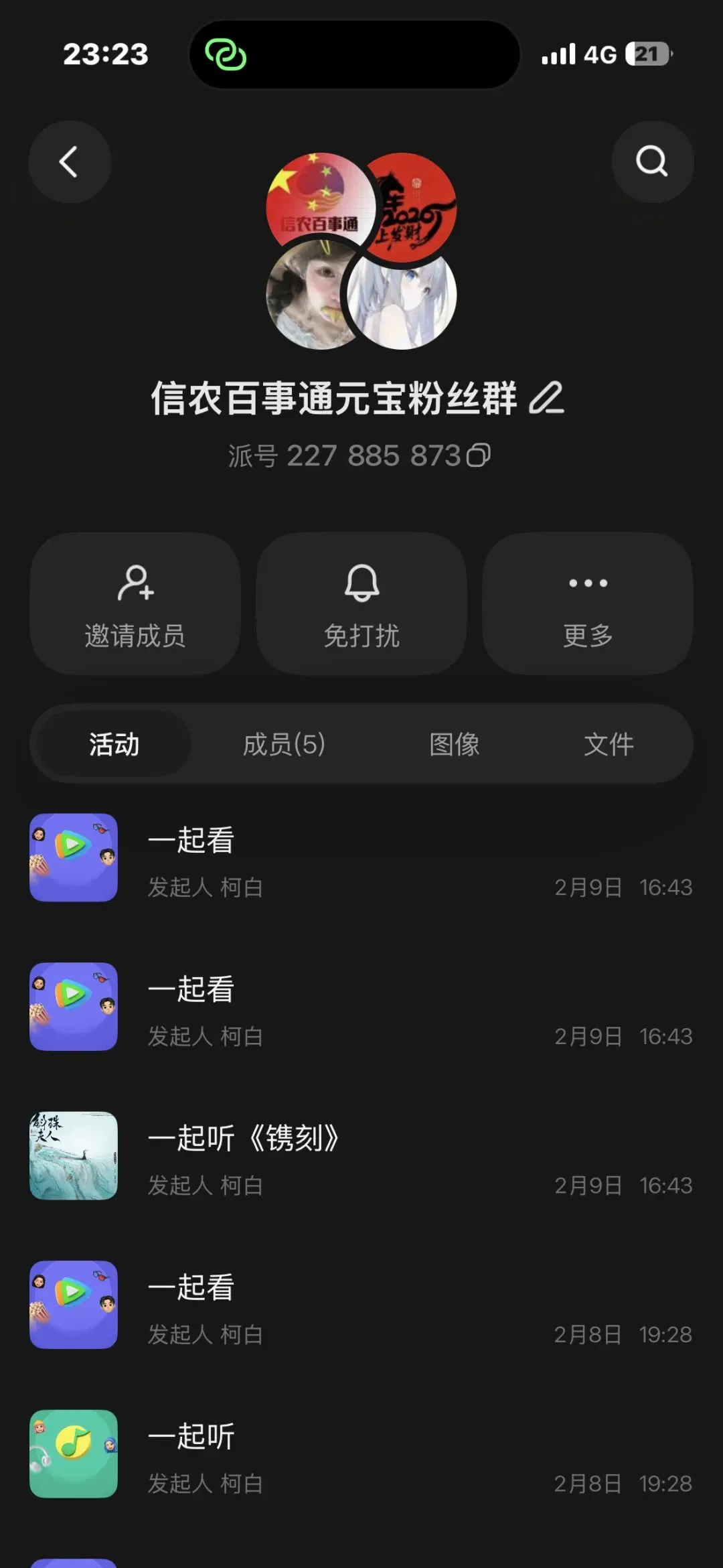723x1568 pixels.
Task: Switch to the 成员(5) tab
Action: 284,744
